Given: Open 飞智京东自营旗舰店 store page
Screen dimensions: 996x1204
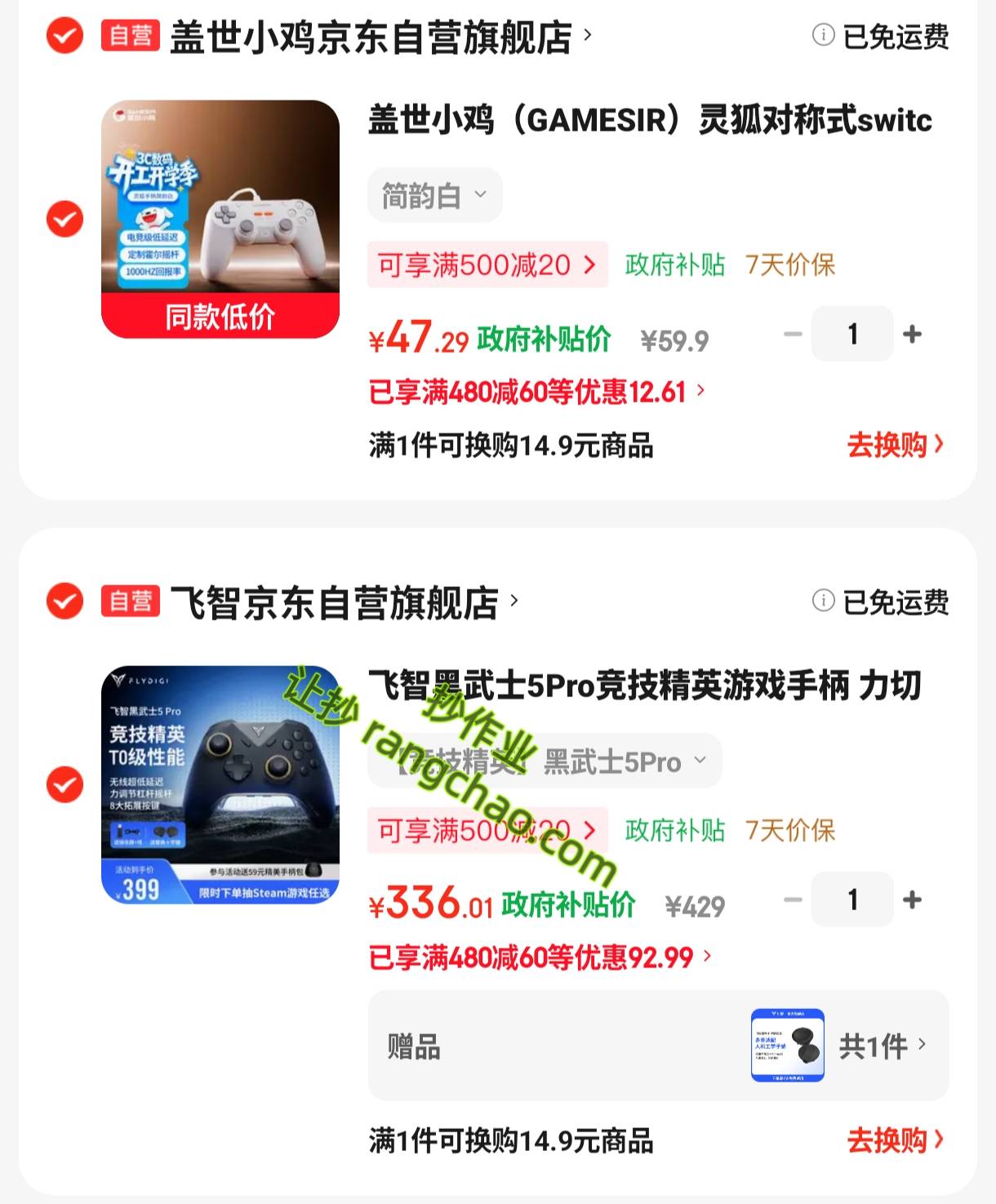Looking at the screenshot, I should click(x=335, y=603).
